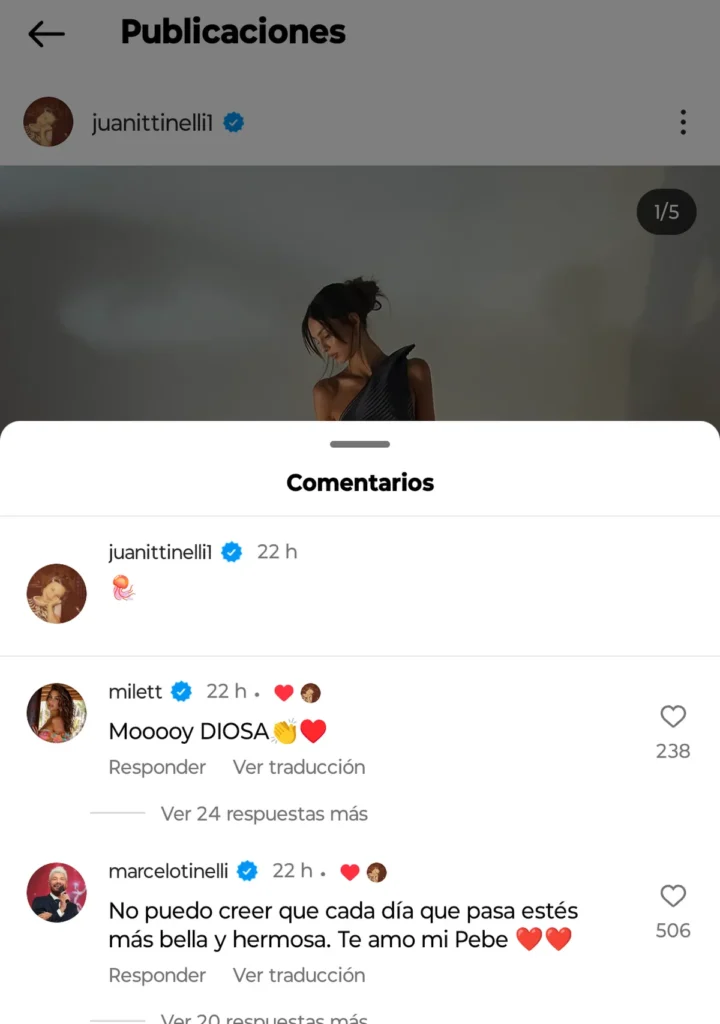Screen dimensions: 720x1024
Task: Open marcelotinelli's profile picture
Action: coord(56,892)
